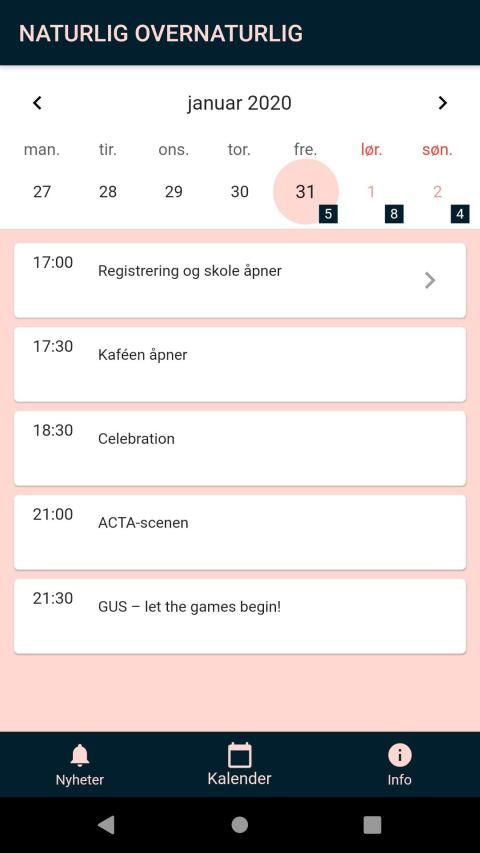Open the Registrering og skole åpner event

[x=239, y=280]
